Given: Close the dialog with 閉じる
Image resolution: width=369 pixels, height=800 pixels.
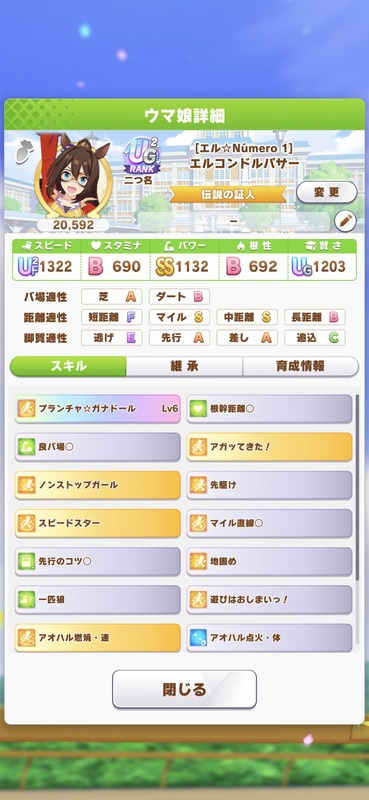Looking at the screenshot, I should [x=184, y=689].
